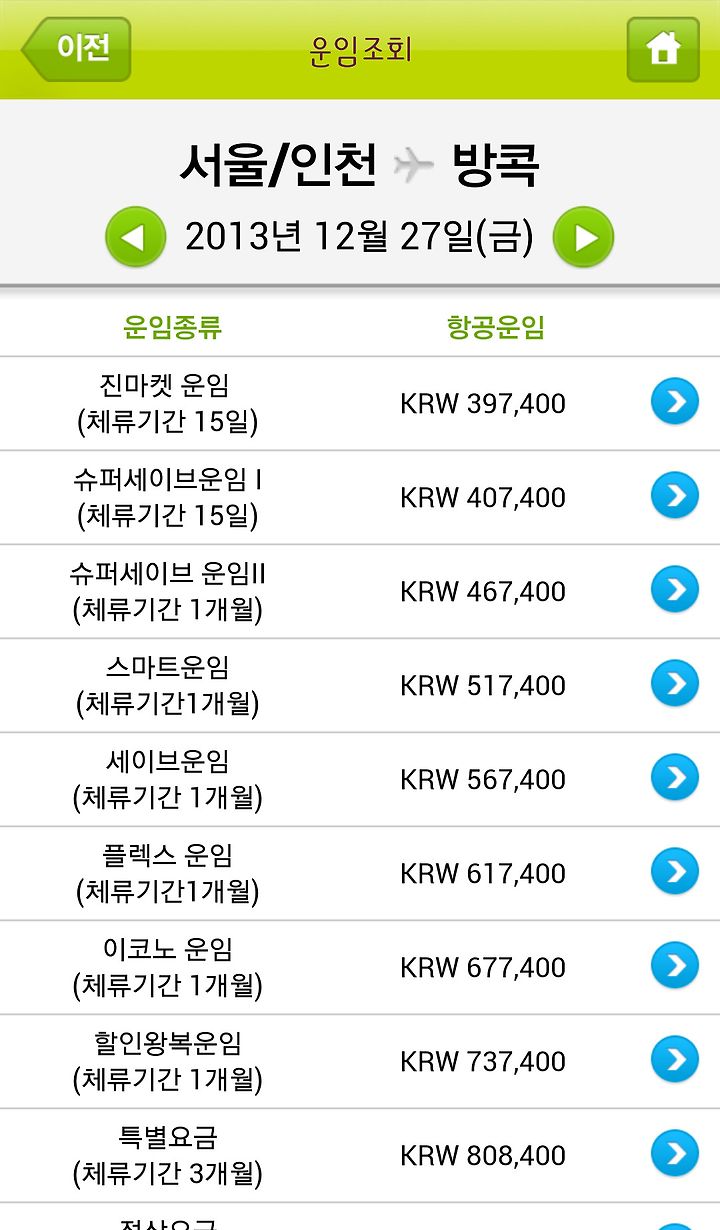
Task: Open the 스마트운임 fare row
Action: coord(360,686)
